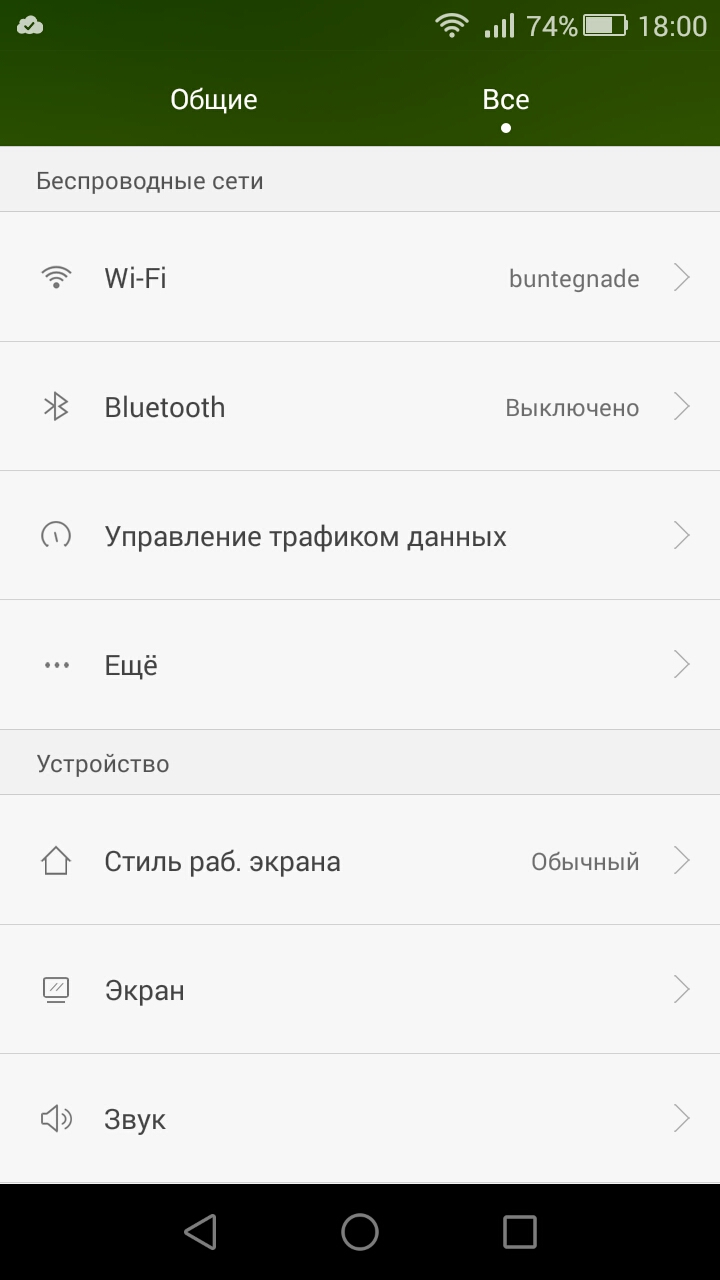This screenshot has height=1280, width=720.
Task: Select the Все tab
Action: tap(506, 100)
